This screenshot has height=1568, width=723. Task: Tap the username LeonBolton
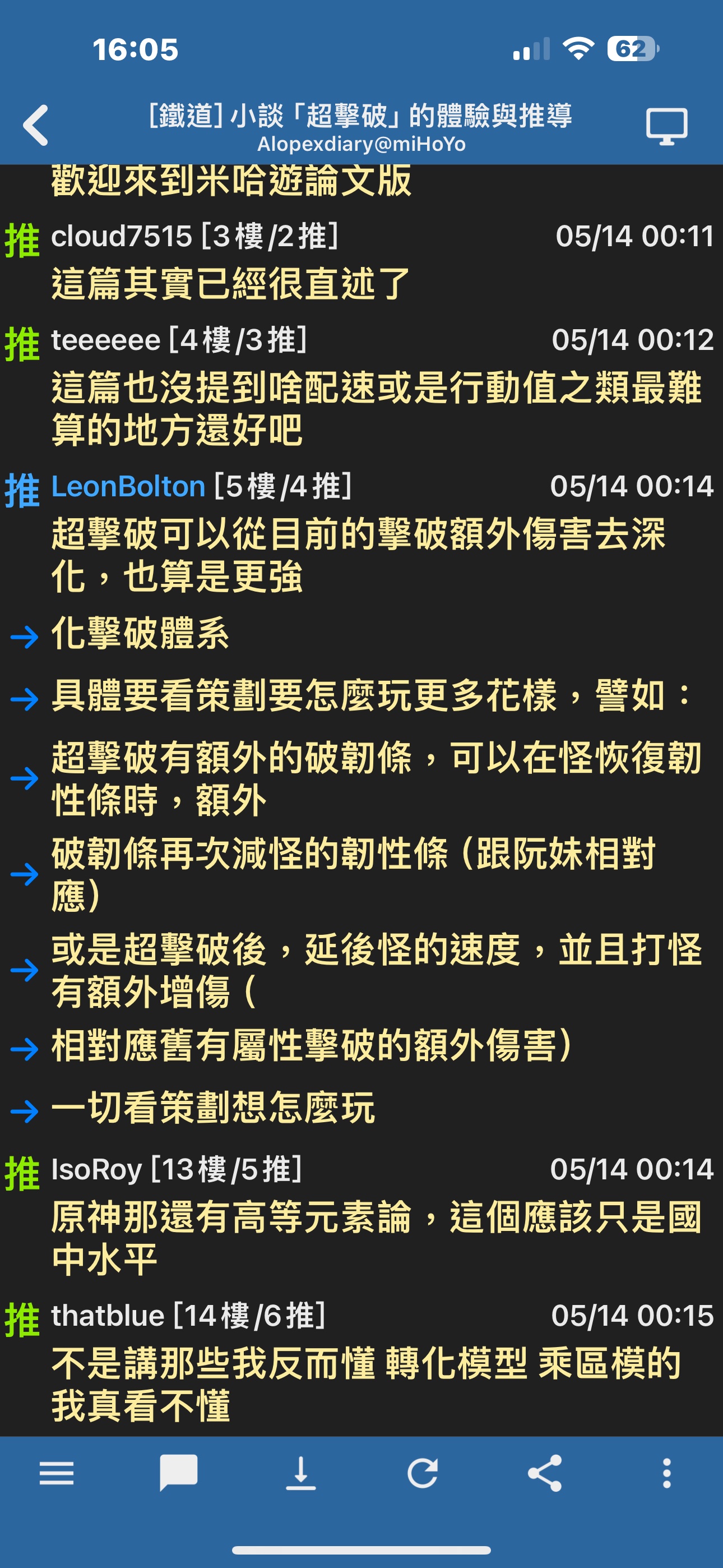point(128,486)
